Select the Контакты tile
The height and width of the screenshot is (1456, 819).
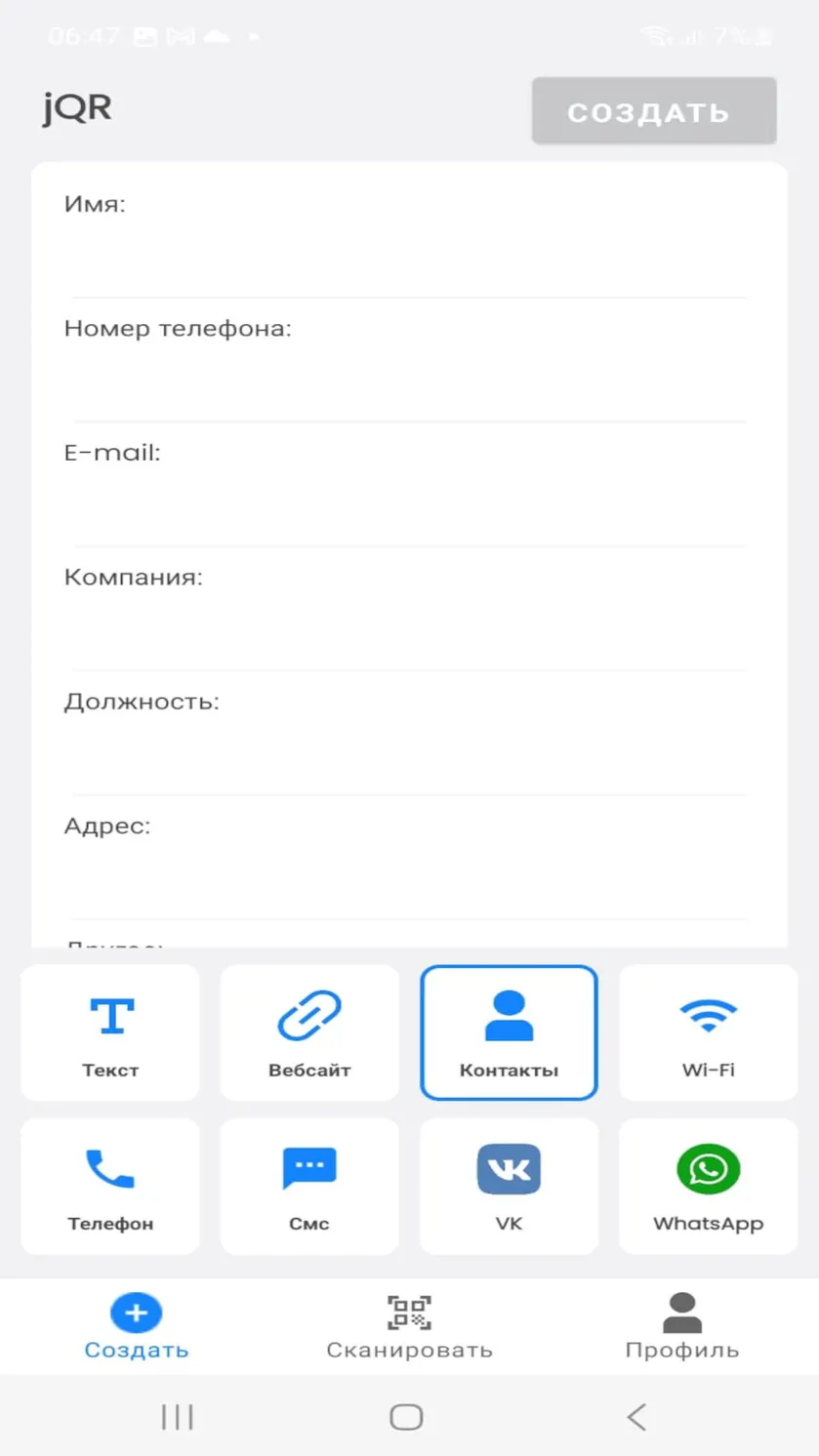pos(509,1032)
